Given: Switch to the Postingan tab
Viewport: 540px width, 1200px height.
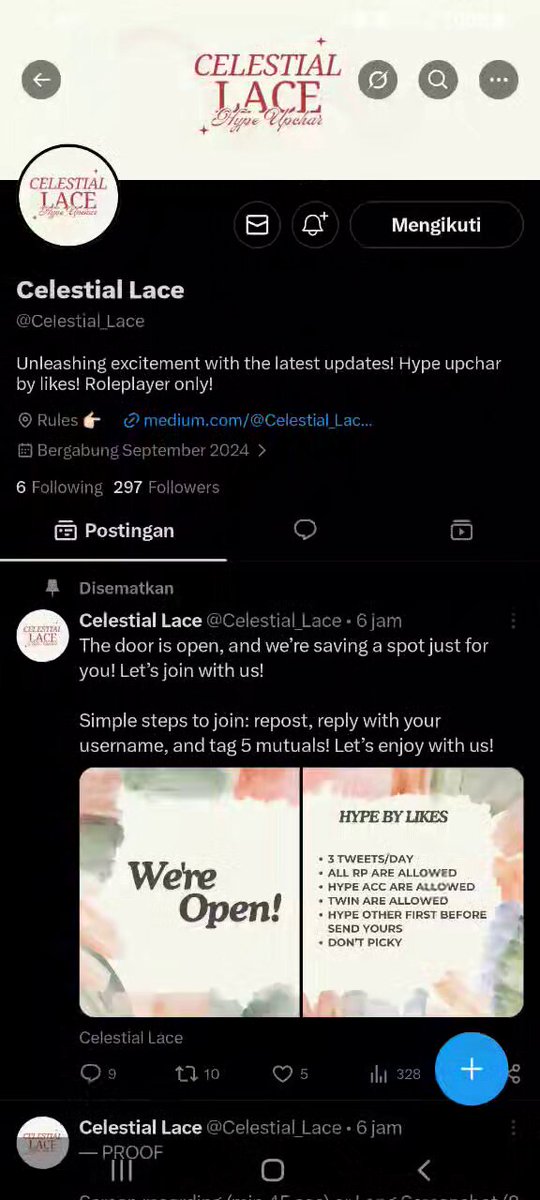Looking at the screenshot, I should pyautogui.click(x=114, y=531).
